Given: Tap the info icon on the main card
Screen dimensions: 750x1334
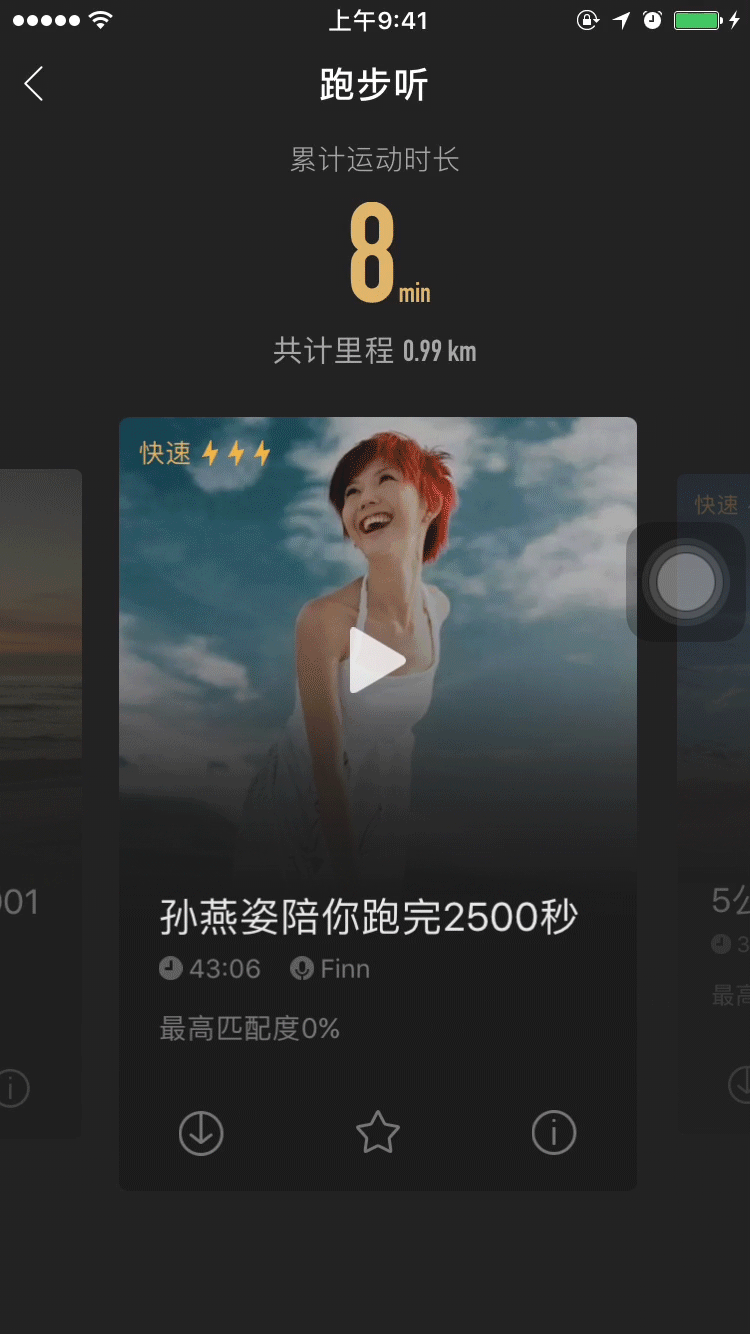Looking at the screenshot, I should point(553,1133).
